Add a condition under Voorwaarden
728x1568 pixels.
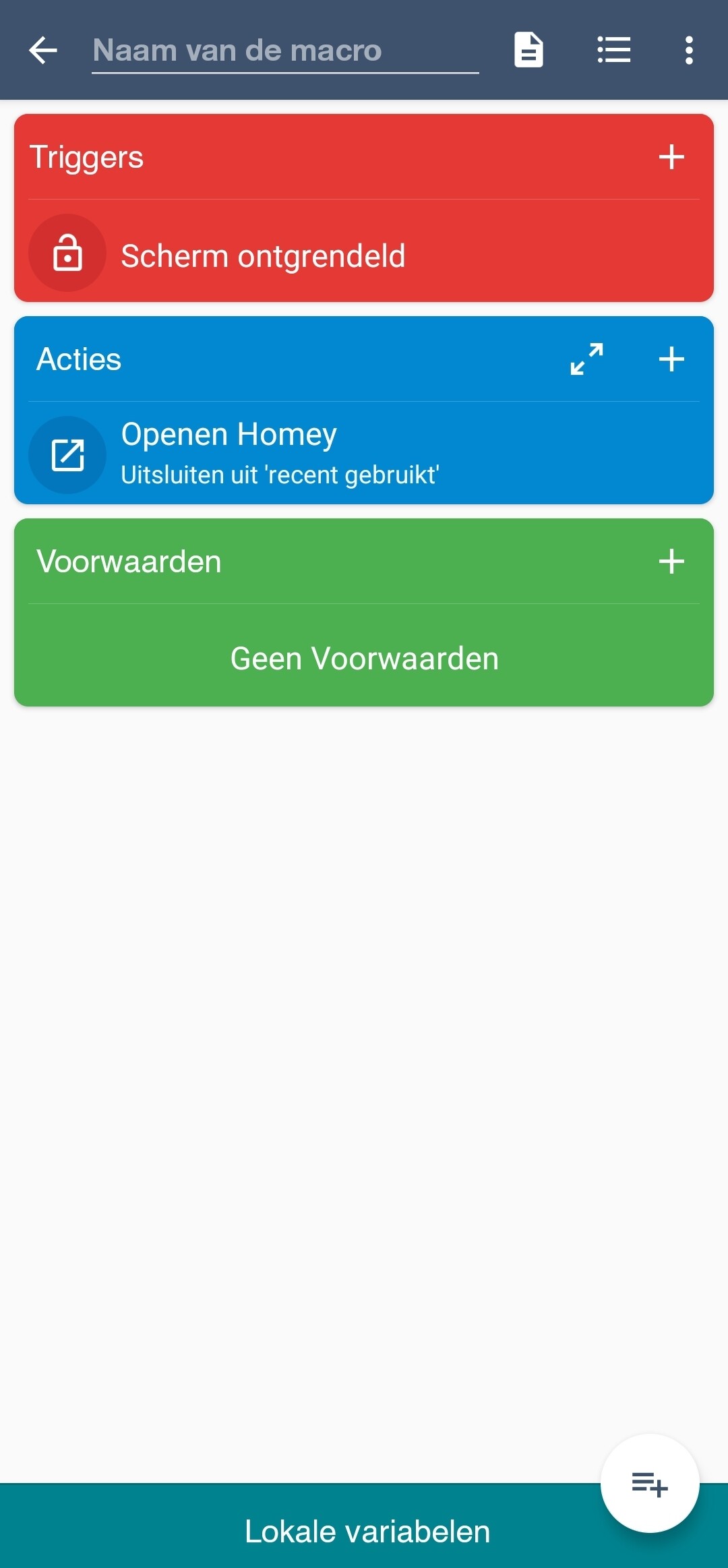[671, 561]
